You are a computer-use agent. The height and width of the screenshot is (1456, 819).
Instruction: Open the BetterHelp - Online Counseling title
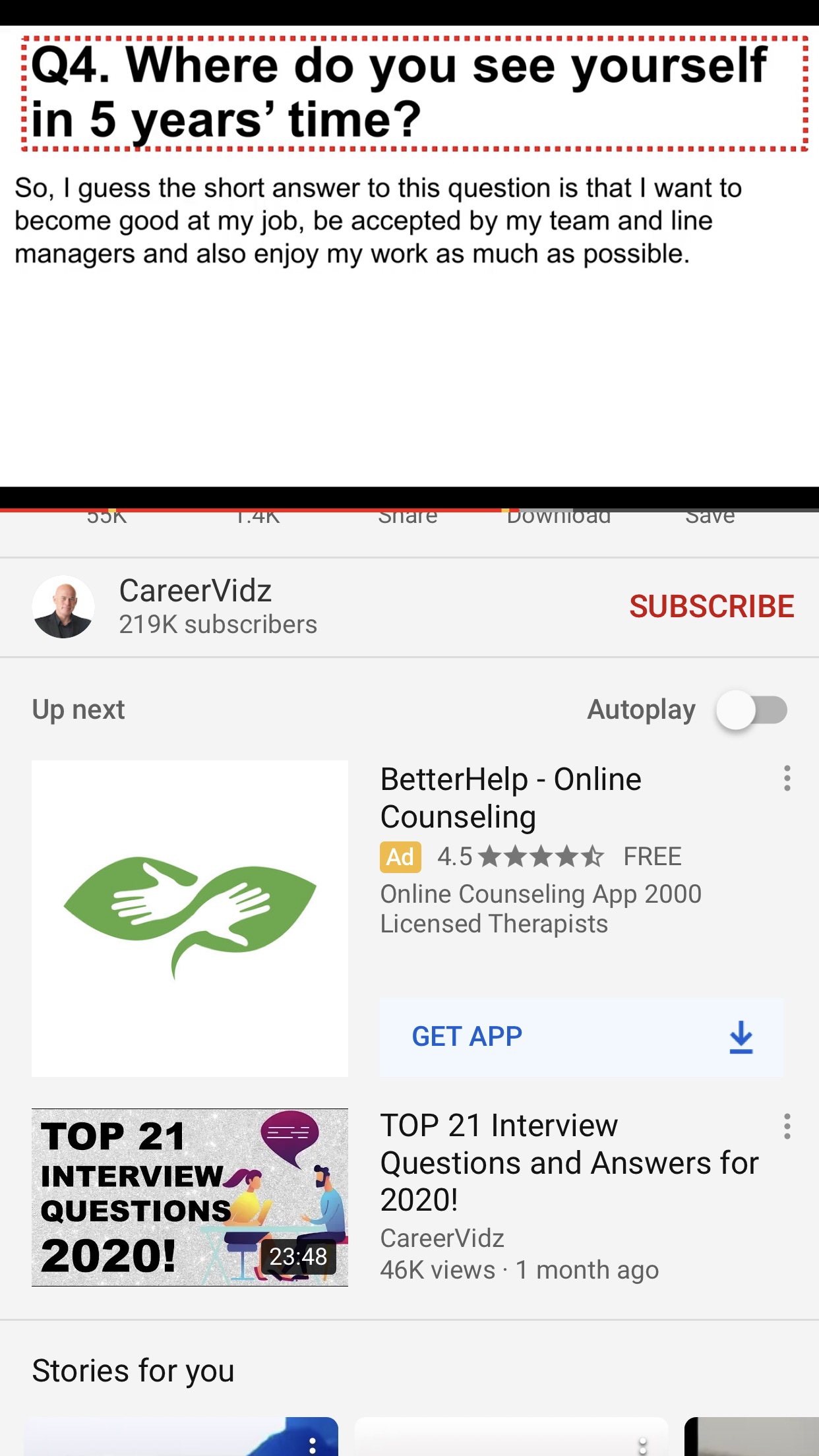511,798
